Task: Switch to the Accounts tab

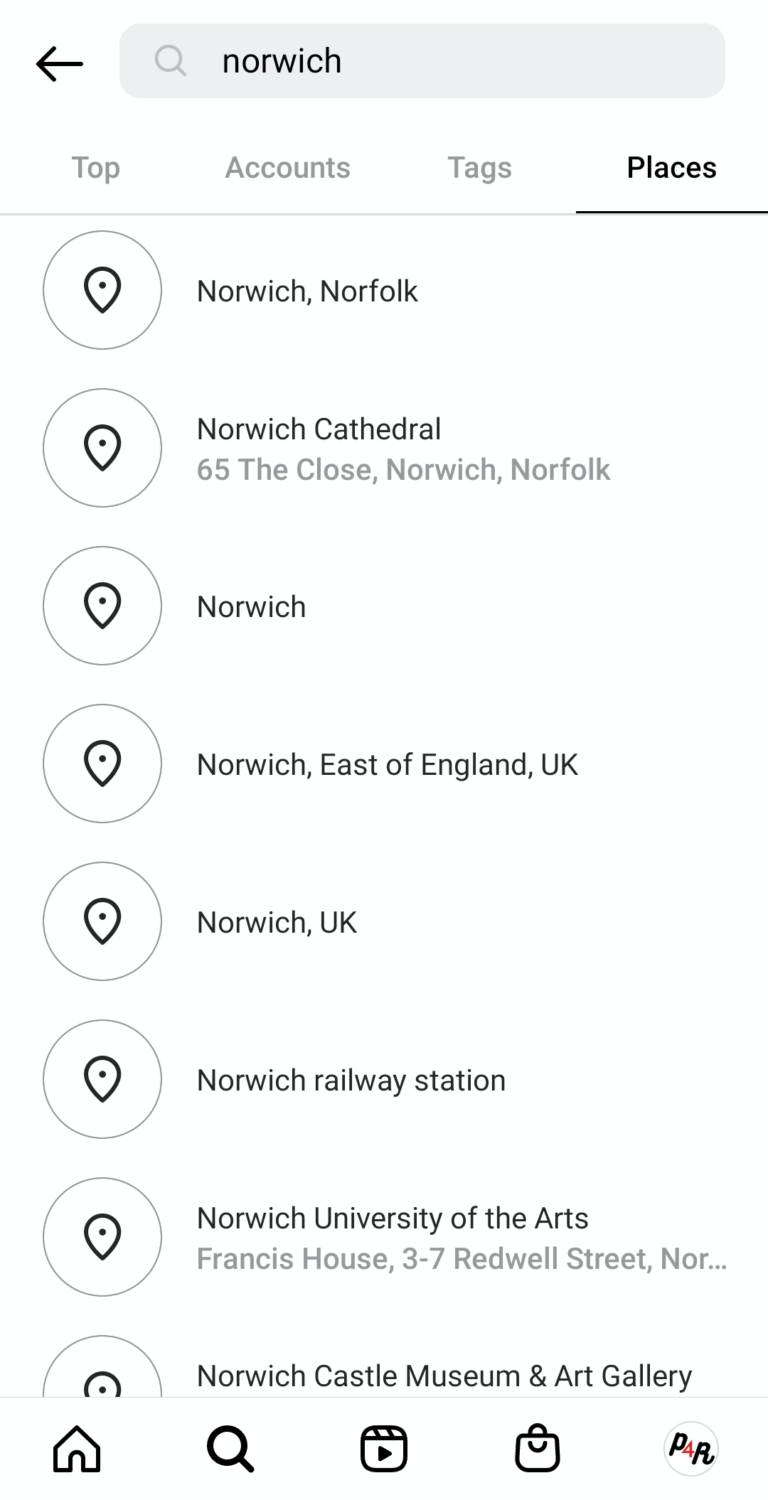Action: 288,168
